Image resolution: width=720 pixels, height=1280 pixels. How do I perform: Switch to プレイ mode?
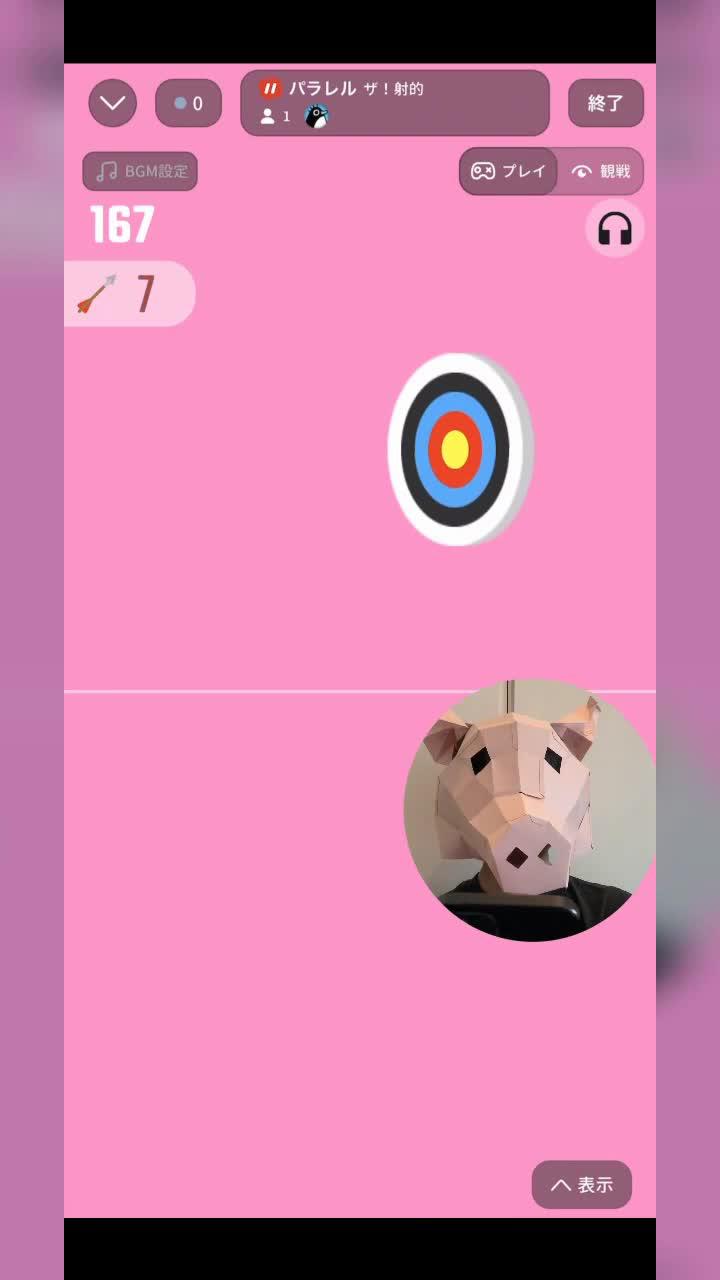coord(509,172)
